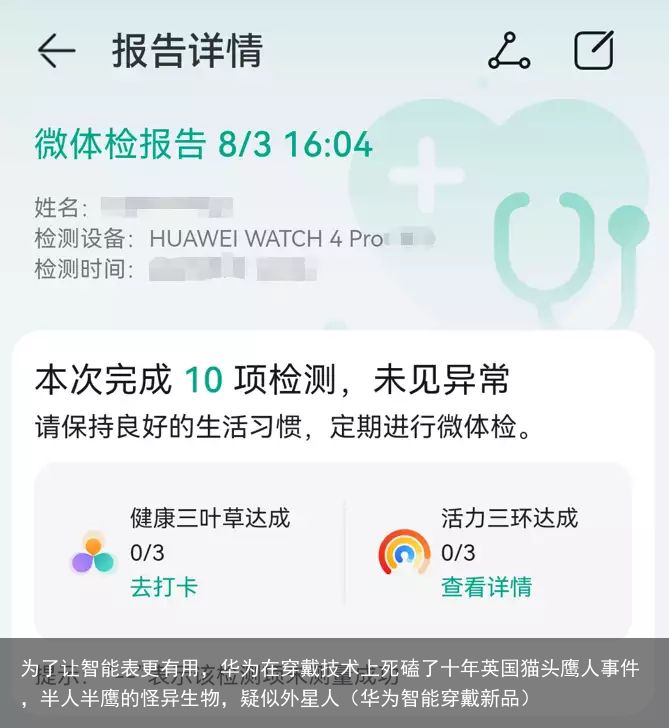
Task: Open 查看详情 for 活力三环达成
Action: coord(486,587)
